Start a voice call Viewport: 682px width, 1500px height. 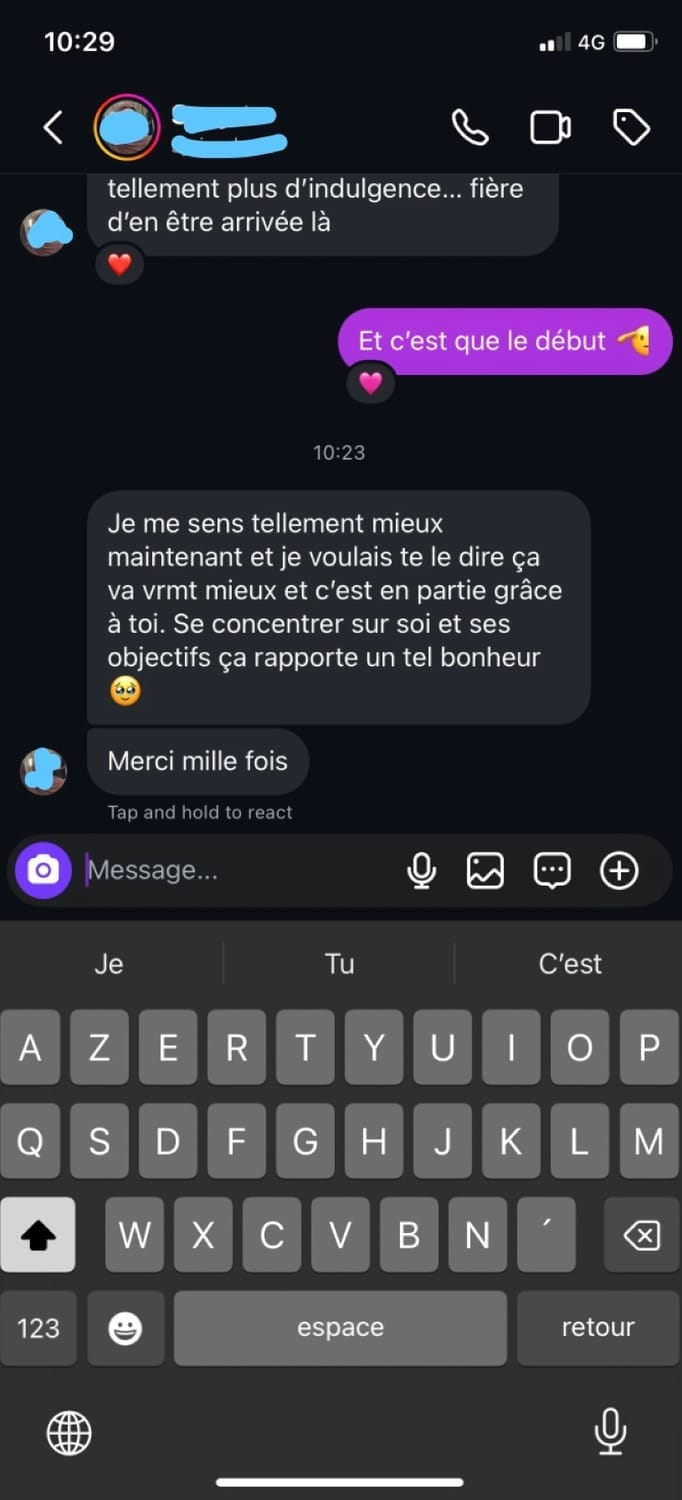pyautogui.click(x=470, y=128)
